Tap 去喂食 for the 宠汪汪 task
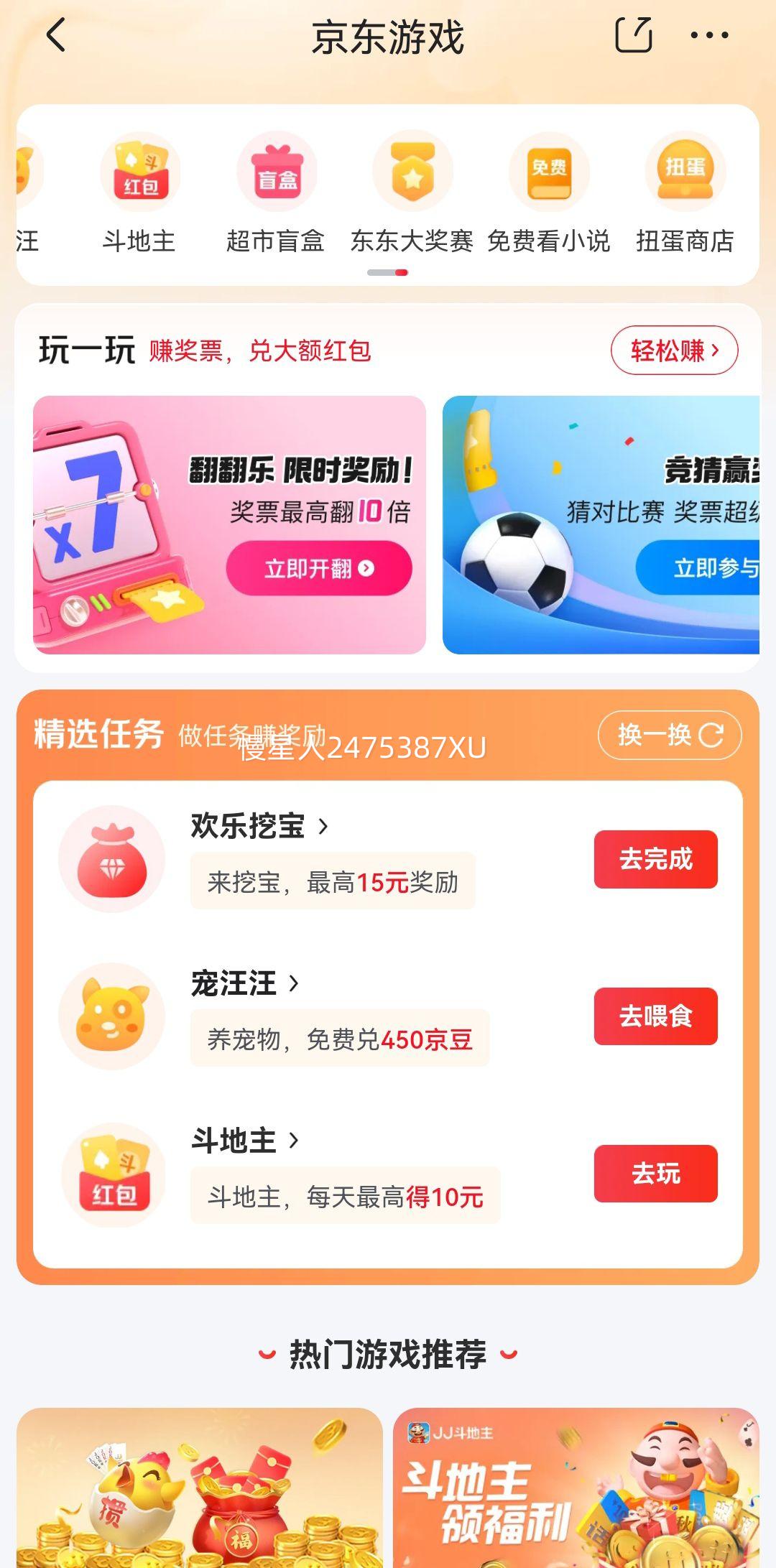The image size is (776, 1568). [656, 1015]
